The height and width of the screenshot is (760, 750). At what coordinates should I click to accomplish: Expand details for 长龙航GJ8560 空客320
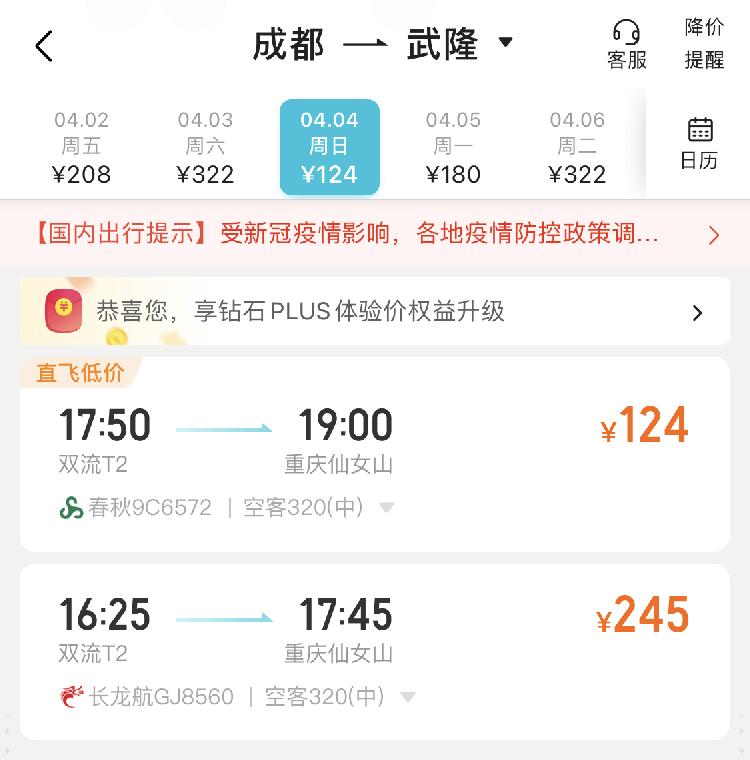407,697
